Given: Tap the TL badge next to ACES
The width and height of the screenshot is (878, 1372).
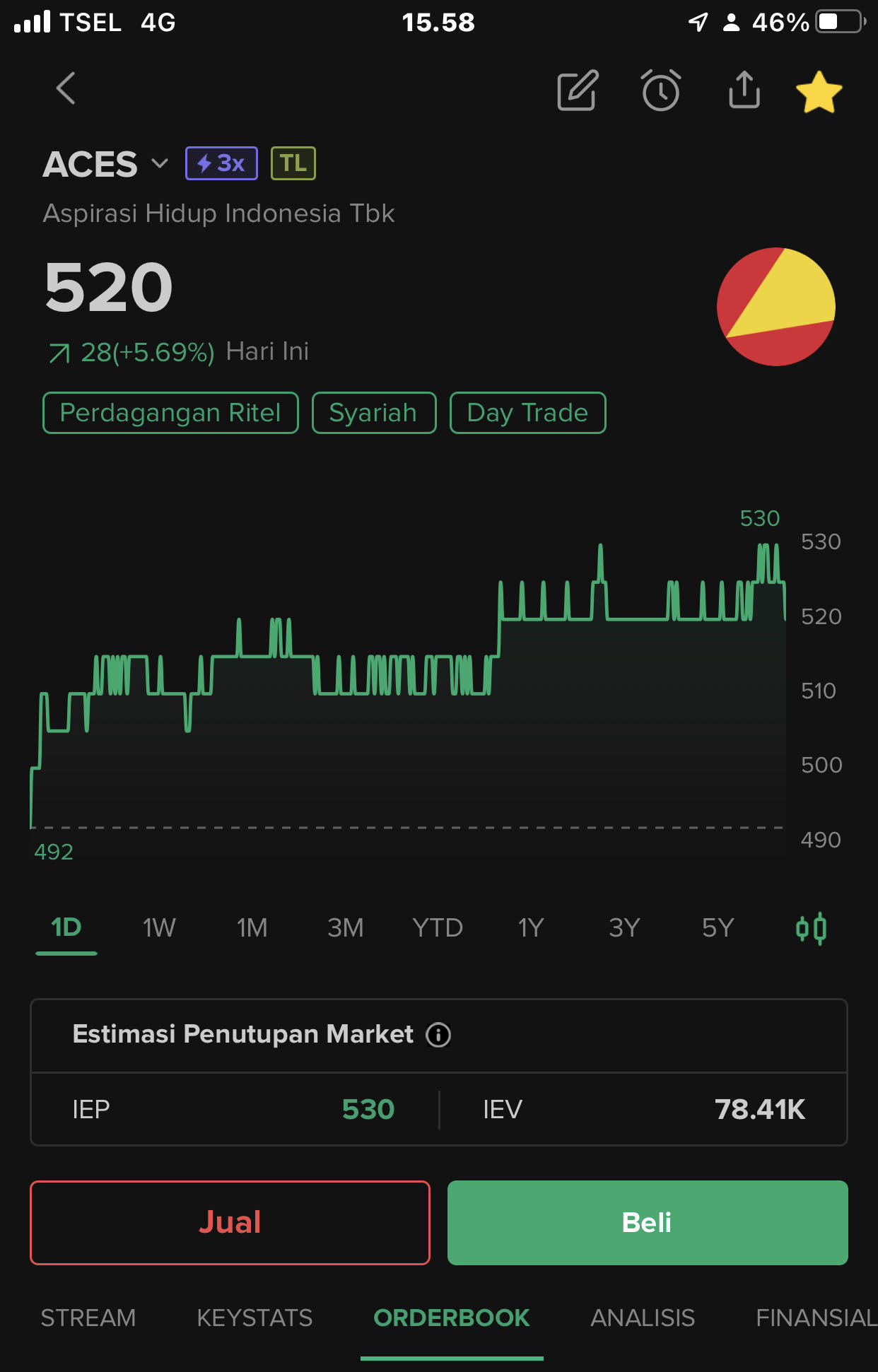Looking at the screenshot, I should (293, 163).
